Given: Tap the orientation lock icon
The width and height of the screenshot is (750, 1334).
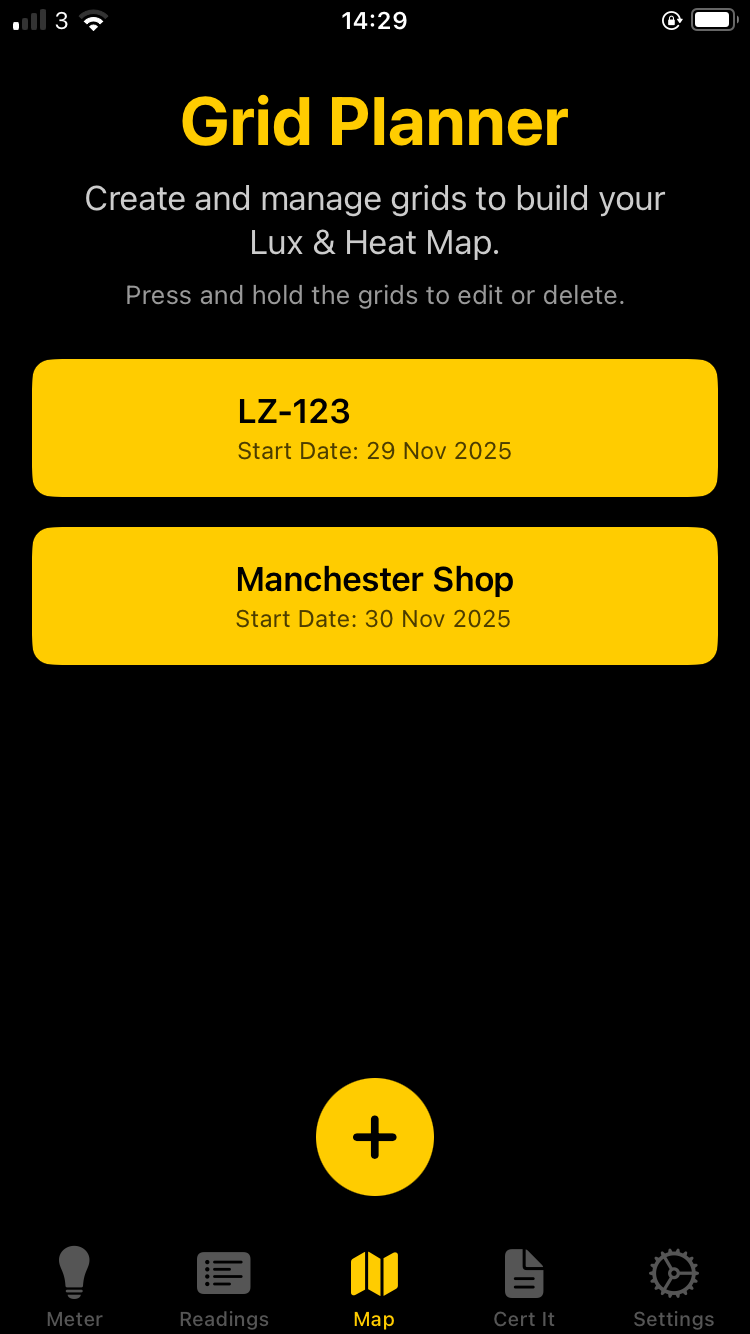Looking at the screenshot, I should (673, 20).
